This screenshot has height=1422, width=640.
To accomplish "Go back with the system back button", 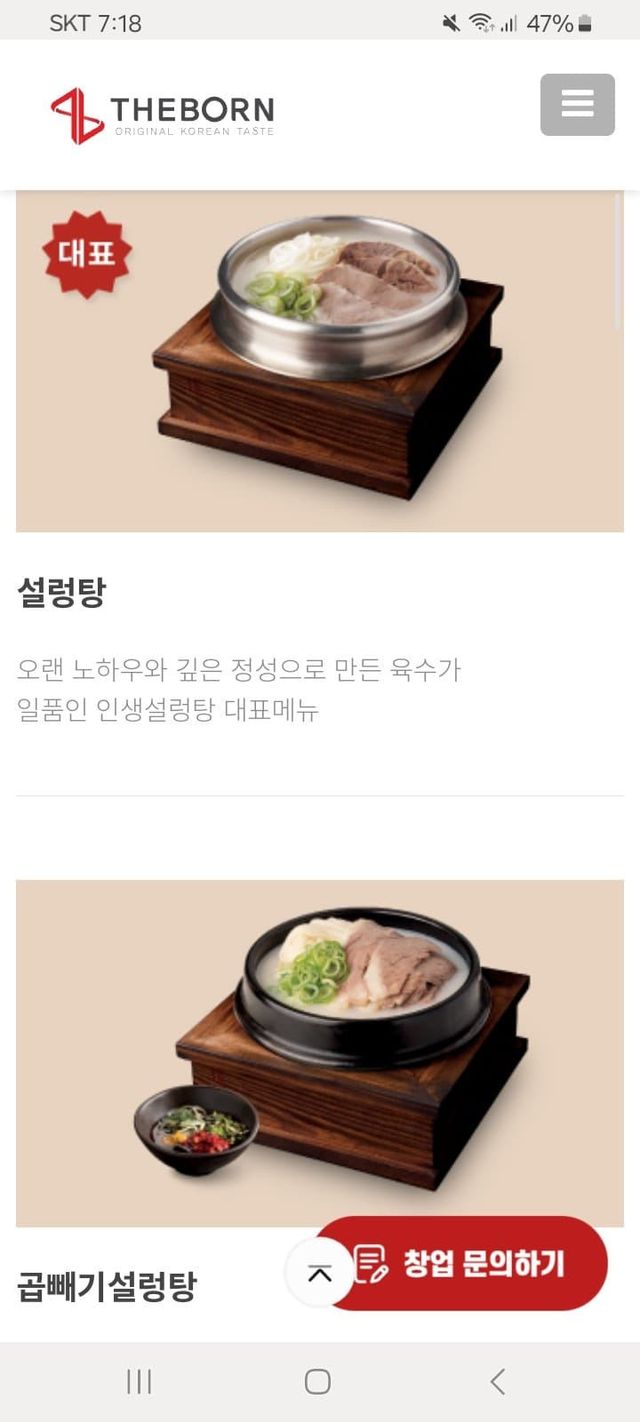I will (x=497, y=1382).
